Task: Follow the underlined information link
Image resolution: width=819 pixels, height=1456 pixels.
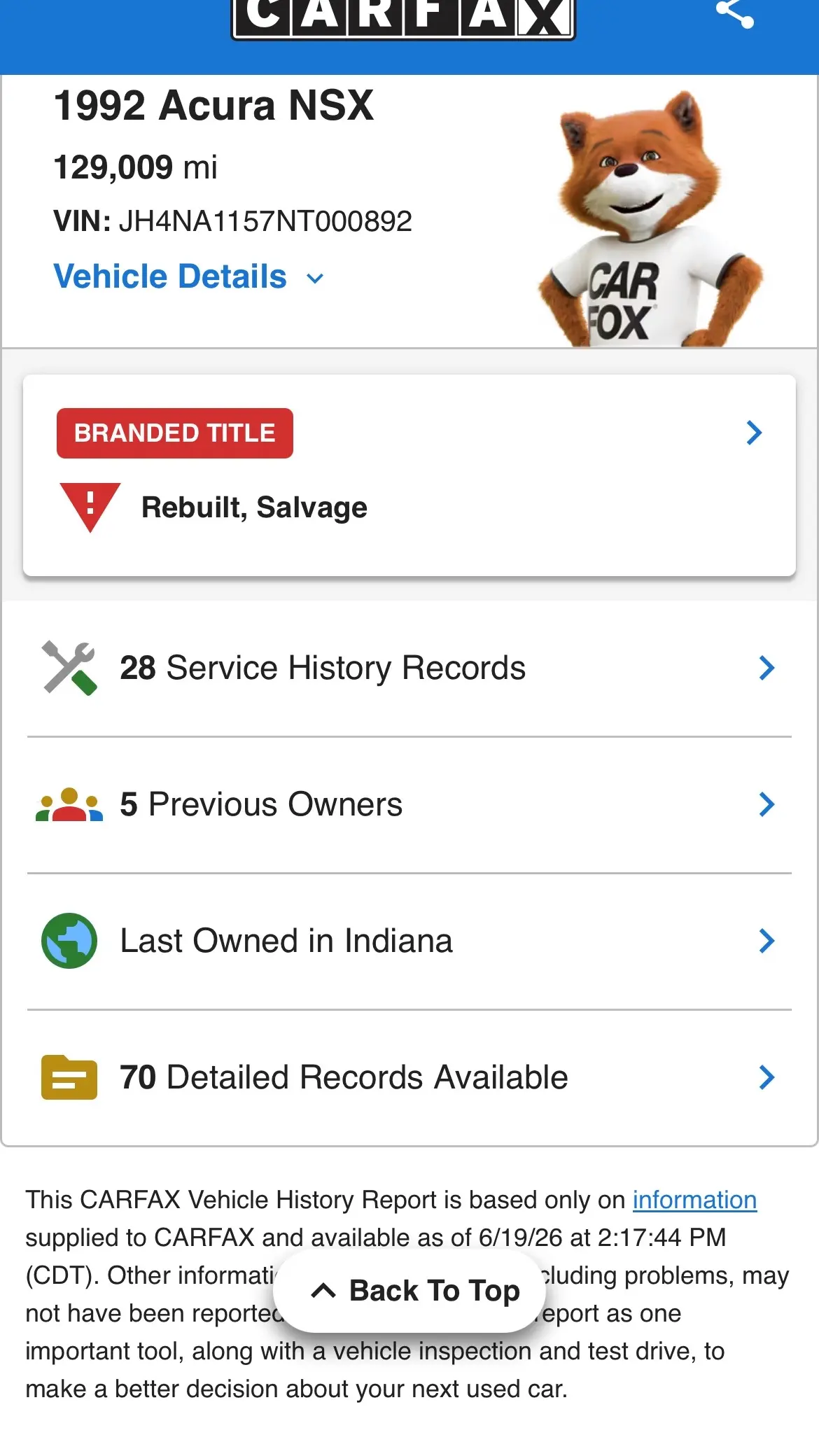Action: 694,1200
